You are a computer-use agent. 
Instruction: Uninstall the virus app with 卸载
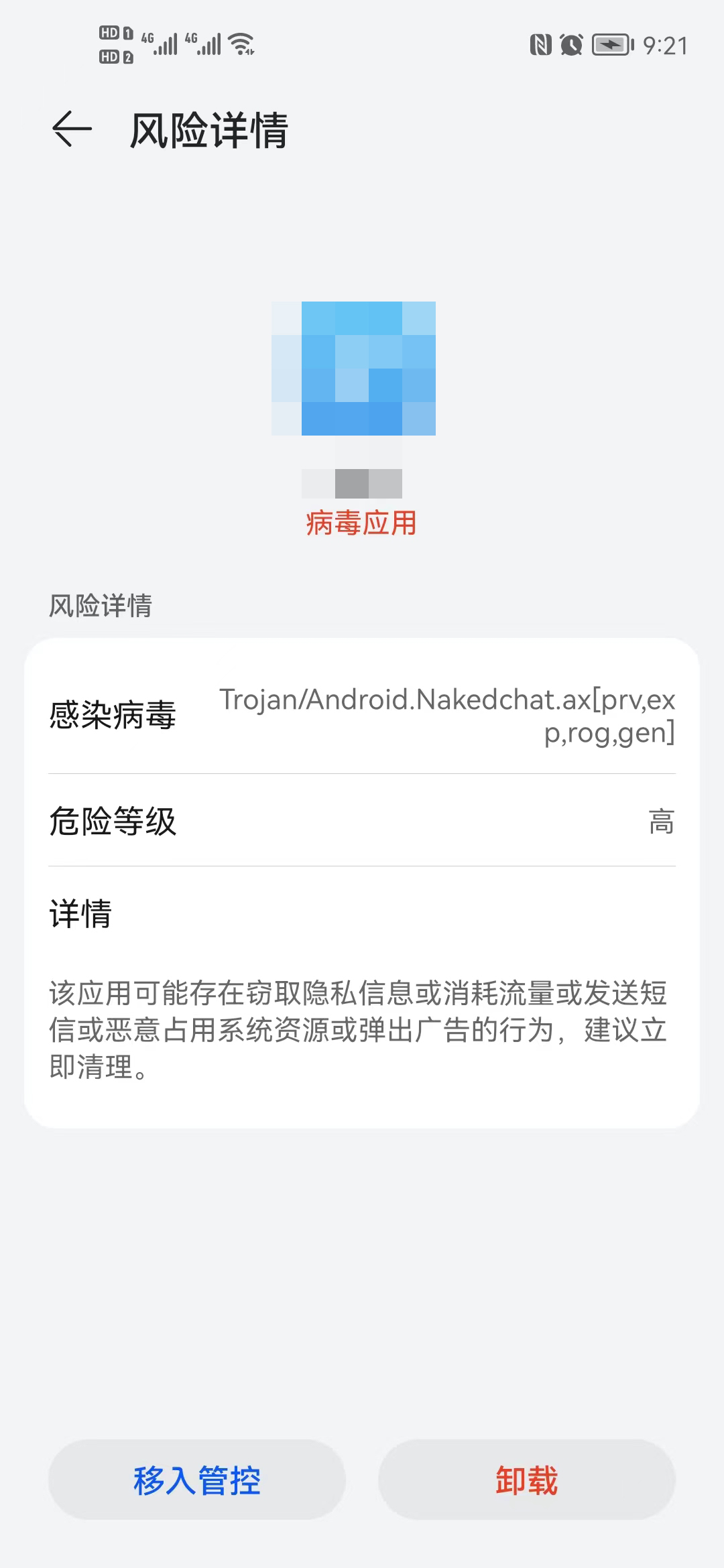point(527,1480)
